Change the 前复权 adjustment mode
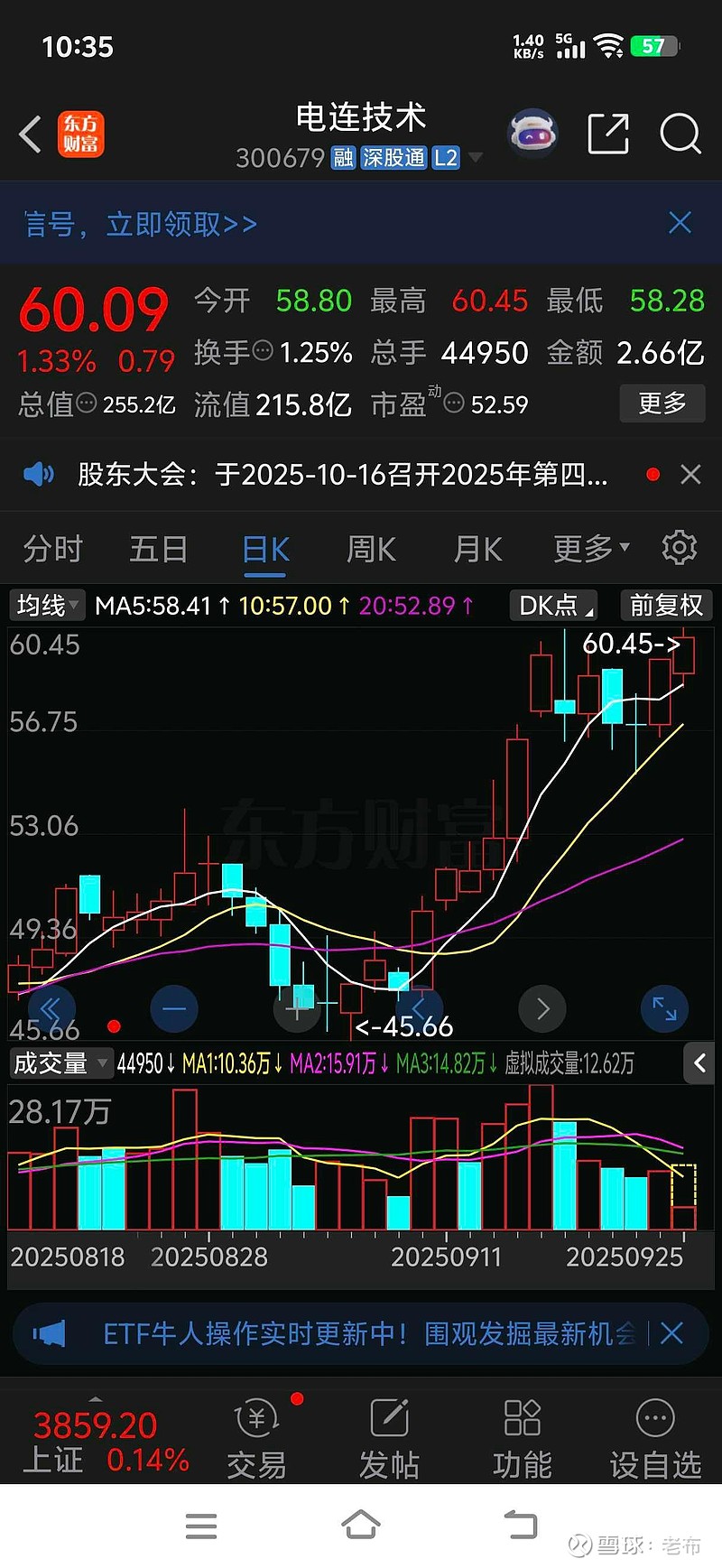The height and width of the screenshot is (1568, 722). [666, 605]
